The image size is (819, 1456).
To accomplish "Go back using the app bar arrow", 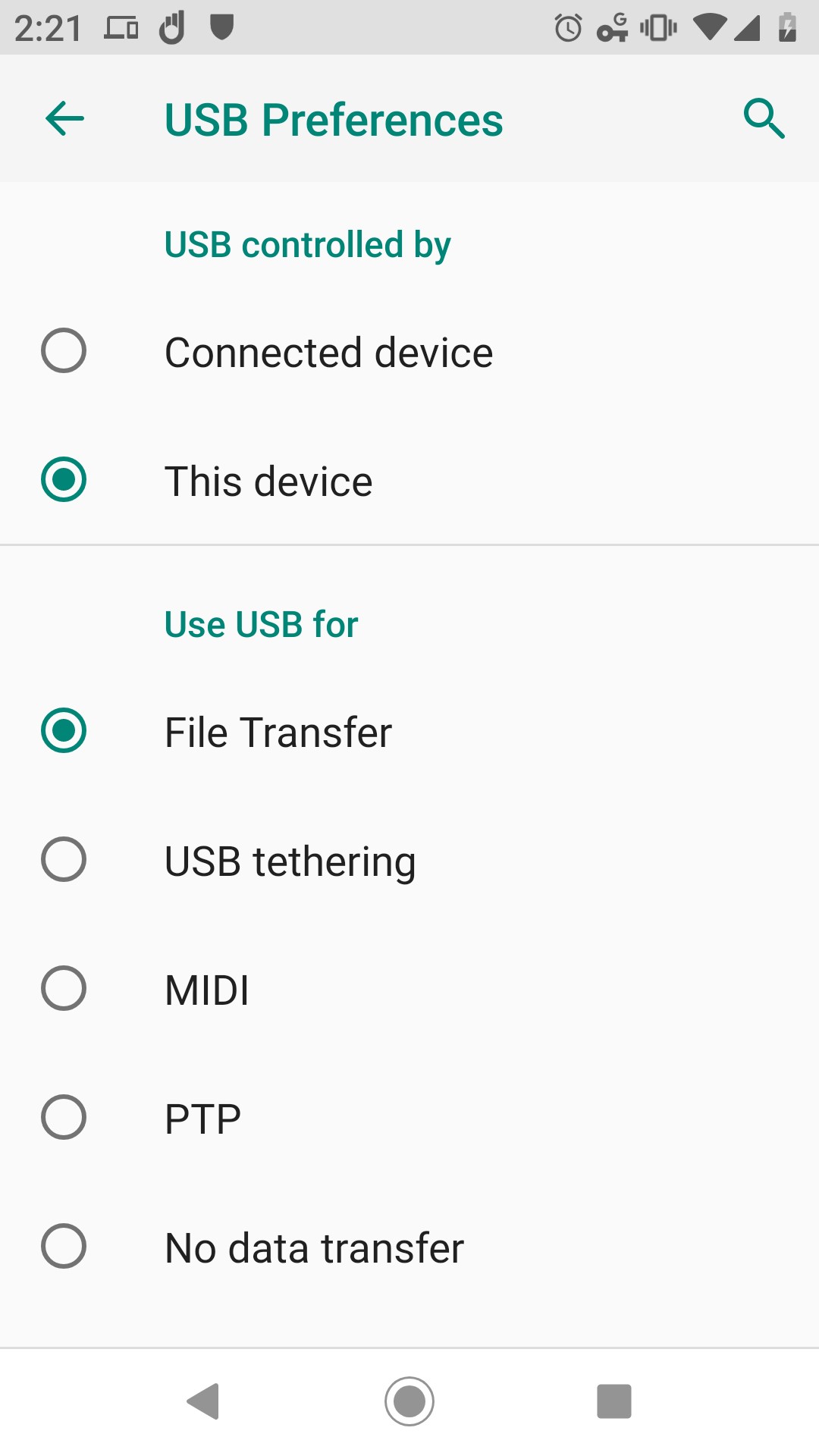I will [x=64, y=119].
